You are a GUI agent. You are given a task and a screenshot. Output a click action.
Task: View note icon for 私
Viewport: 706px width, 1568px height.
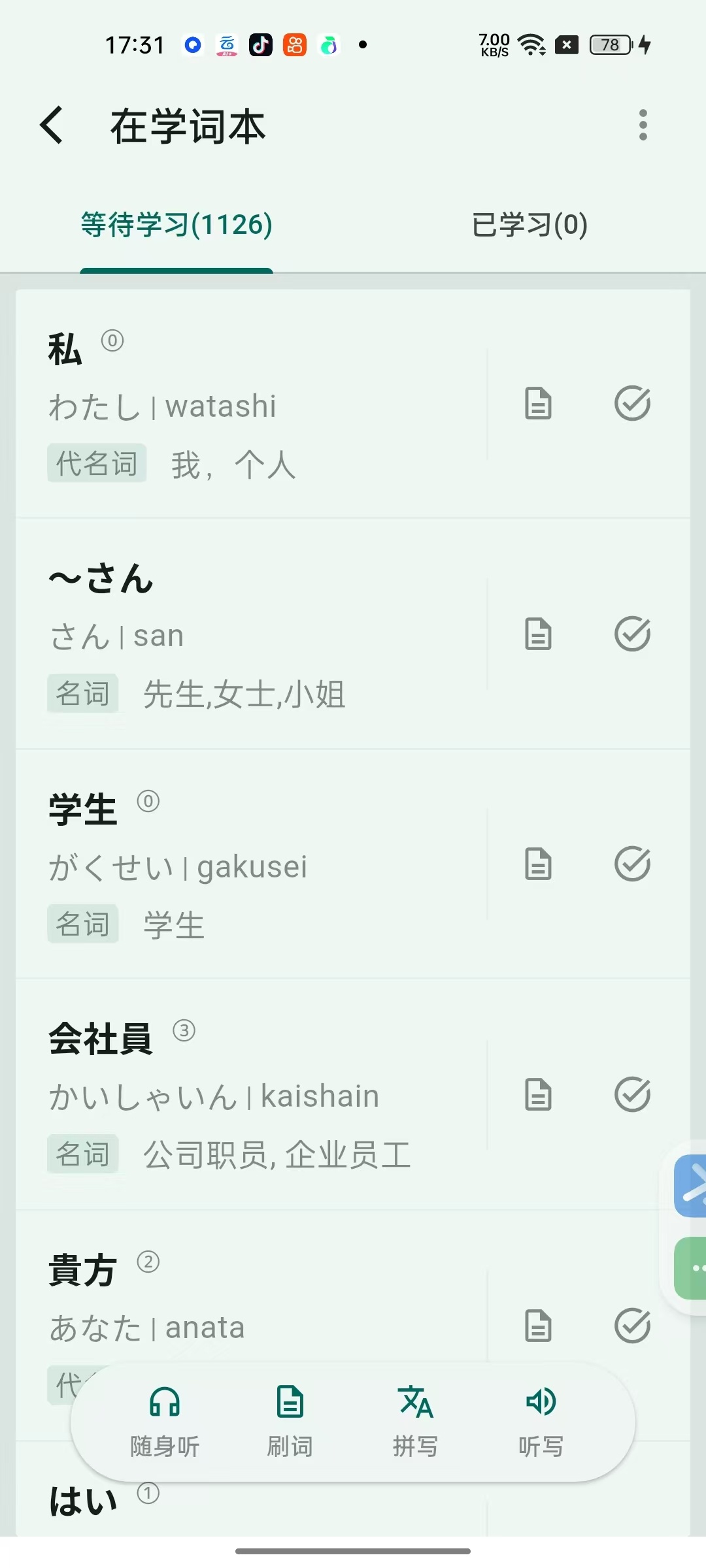[x=539, y=403]
